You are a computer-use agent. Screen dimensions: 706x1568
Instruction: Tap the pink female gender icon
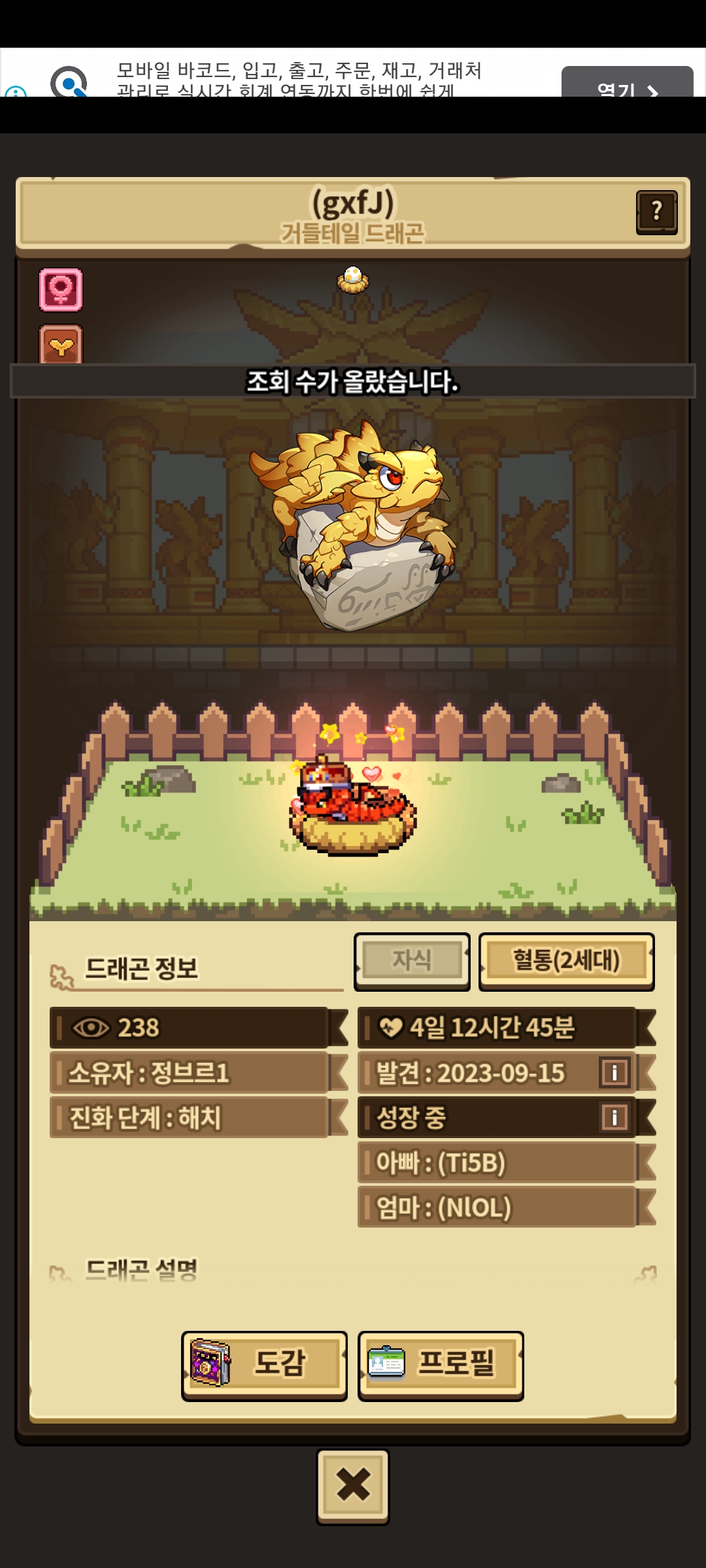point(61,289)
